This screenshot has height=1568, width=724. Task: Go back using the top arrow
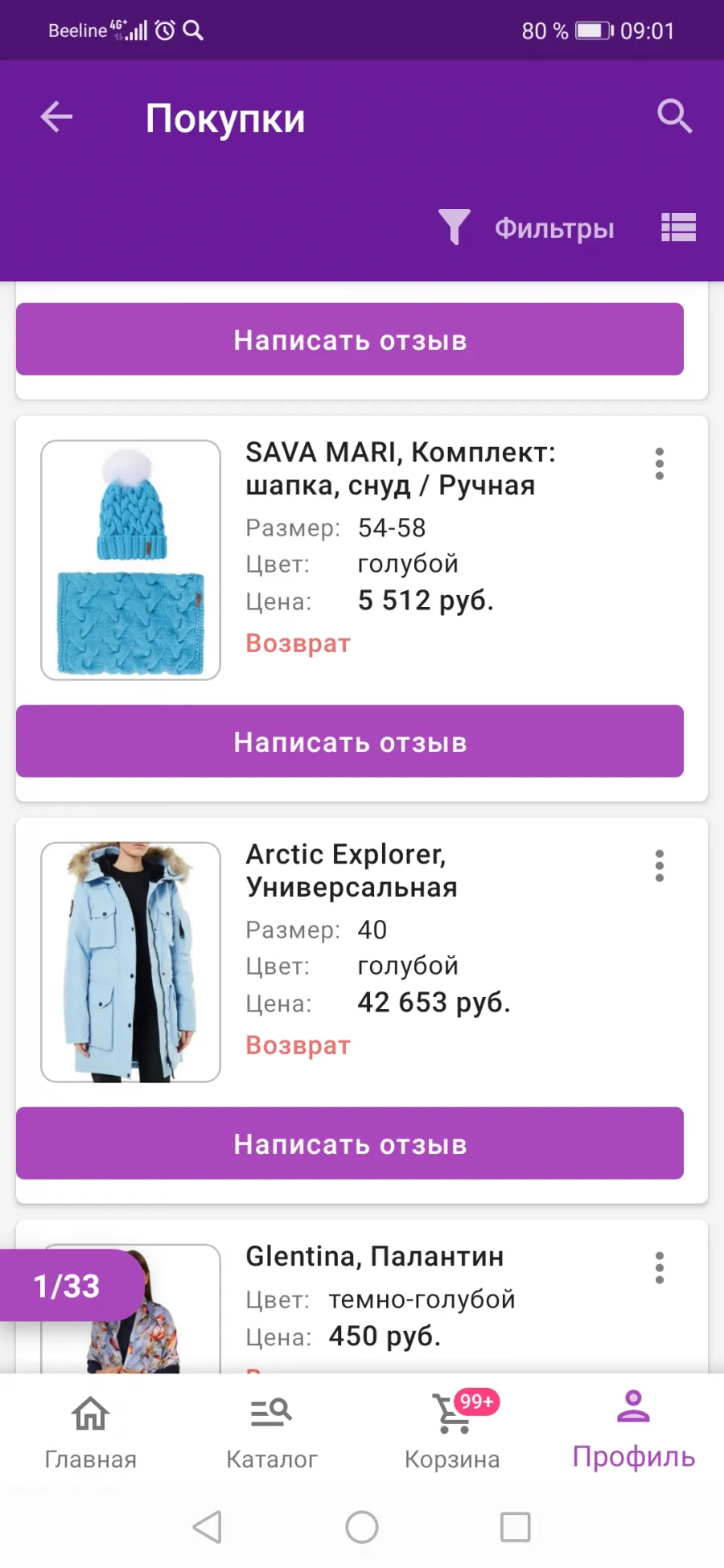pos(56,117)
